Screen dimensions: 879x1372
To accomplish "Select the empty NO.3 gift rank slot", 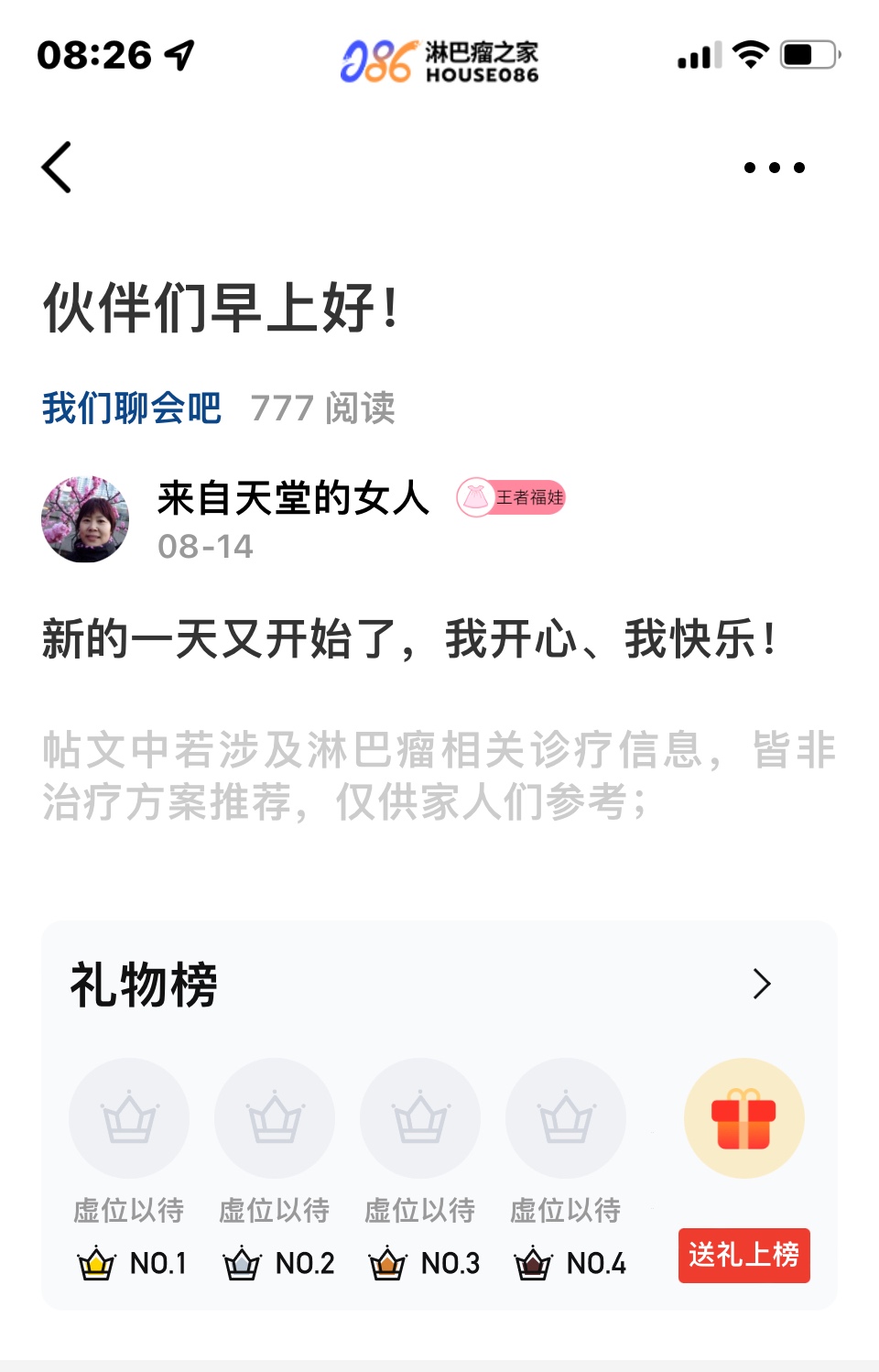I will [420, 1118].
